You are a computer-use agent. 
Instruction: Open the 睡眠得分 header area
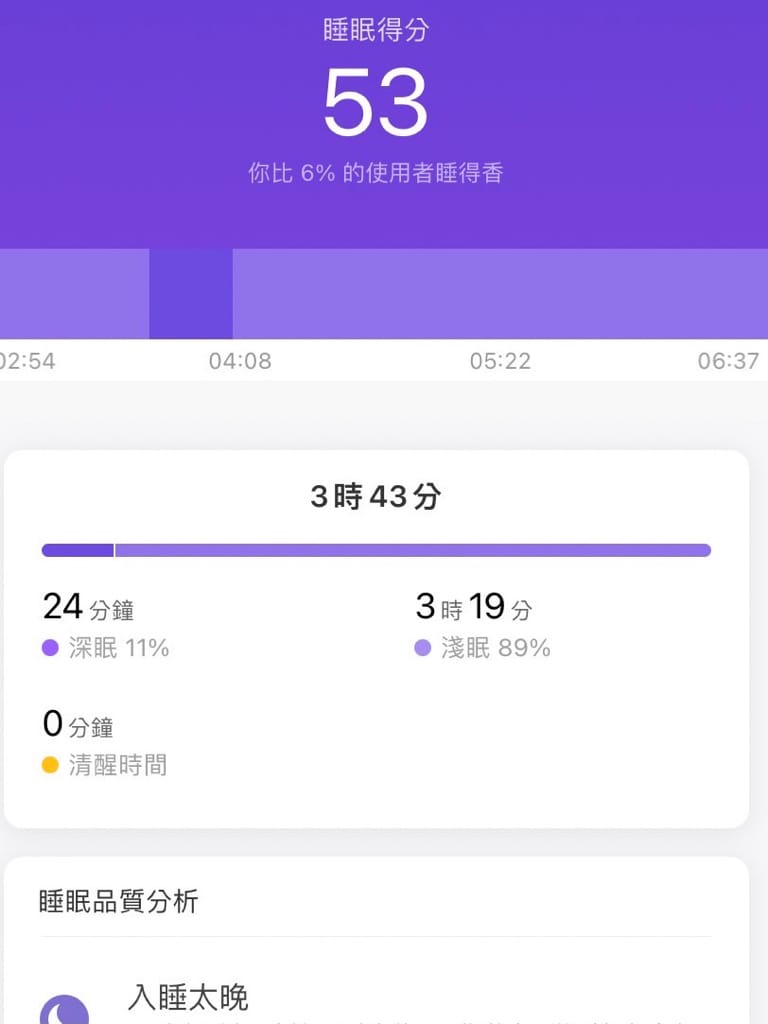[x=376, y=30]
